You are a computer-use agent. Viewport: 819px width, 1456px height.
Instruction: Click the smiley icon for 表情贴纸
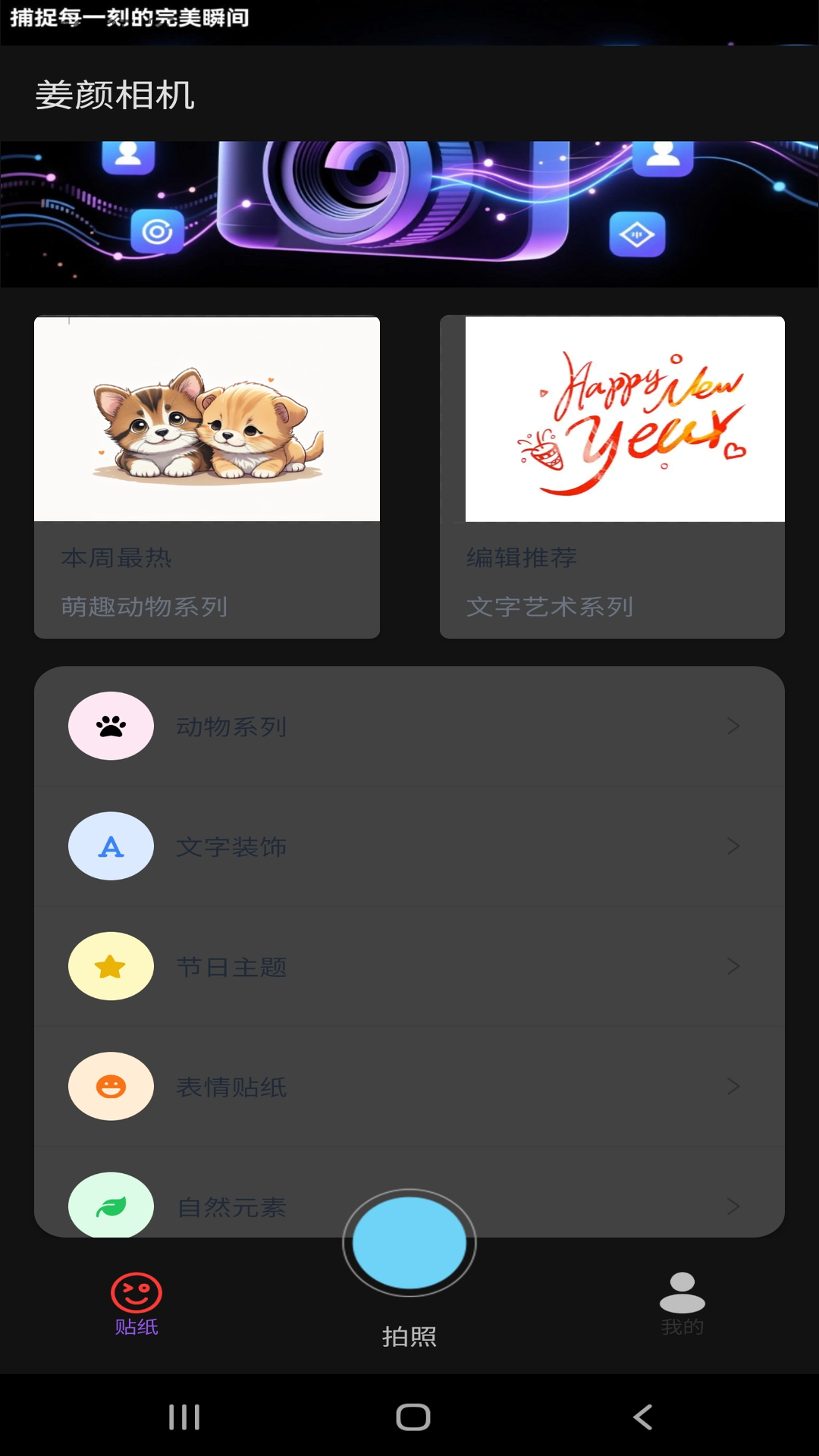pos(111,1087)
